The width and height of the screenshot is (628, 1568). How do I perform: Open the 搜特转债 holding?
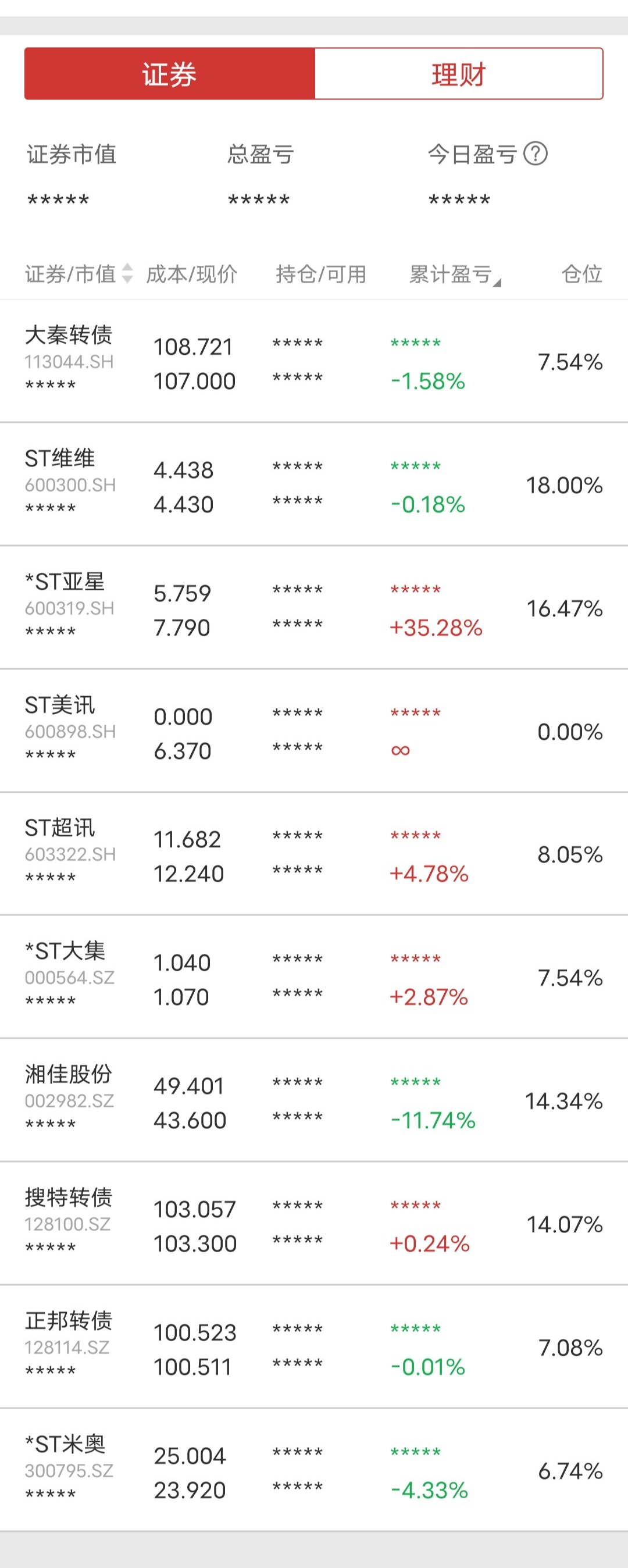(68, 1198)
